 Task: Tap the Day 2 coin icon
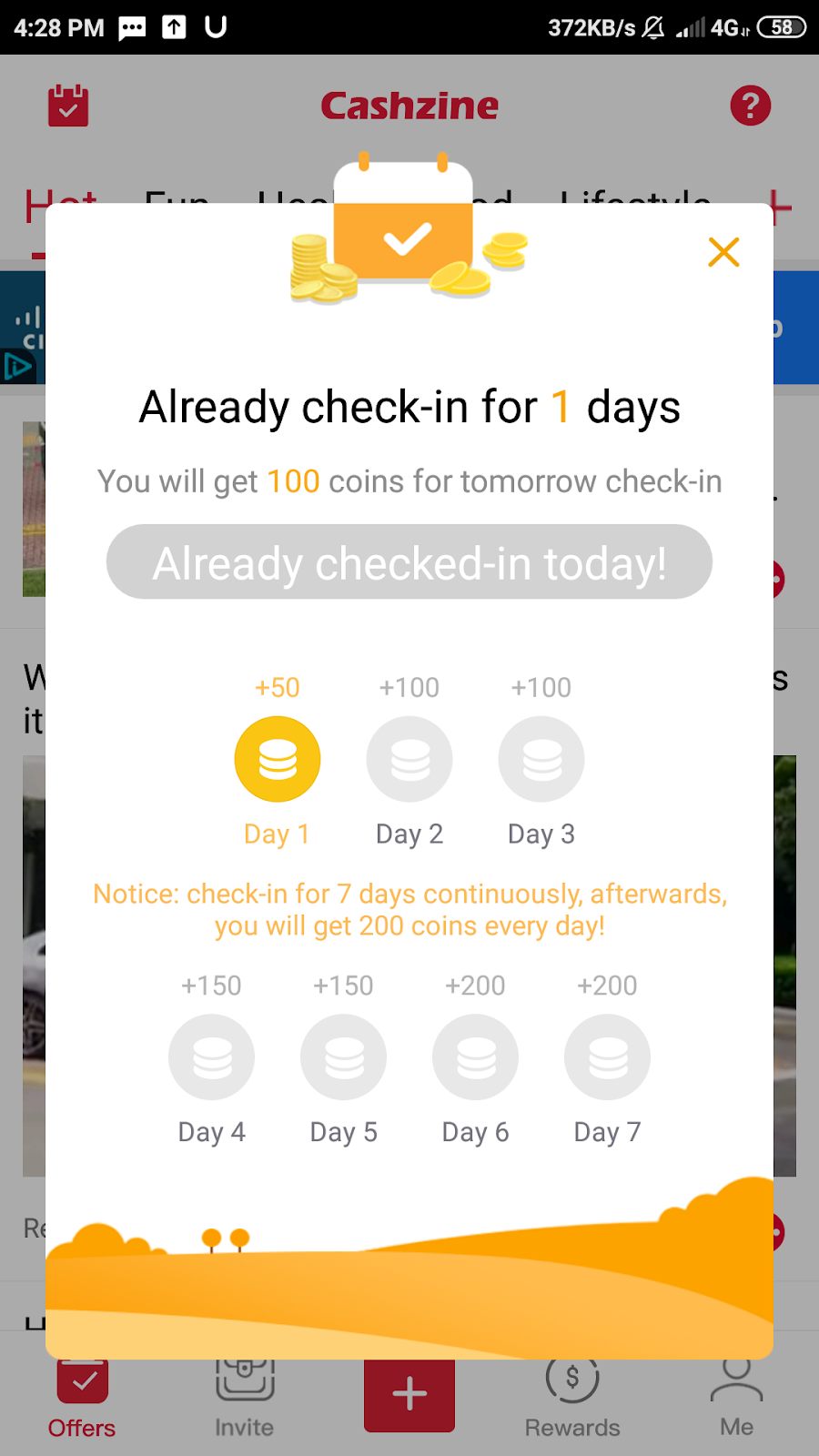[409, 758]
